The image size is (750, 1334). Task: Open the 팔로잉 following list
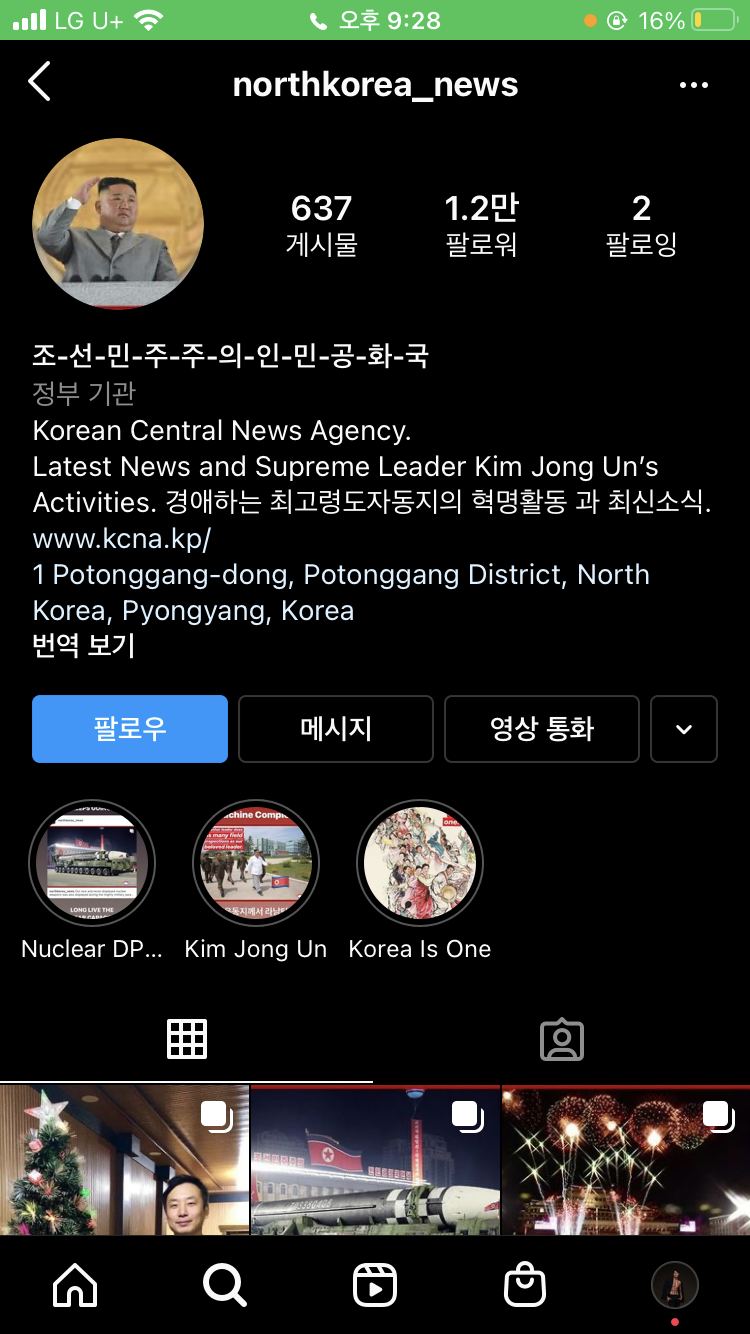[641, 224]
